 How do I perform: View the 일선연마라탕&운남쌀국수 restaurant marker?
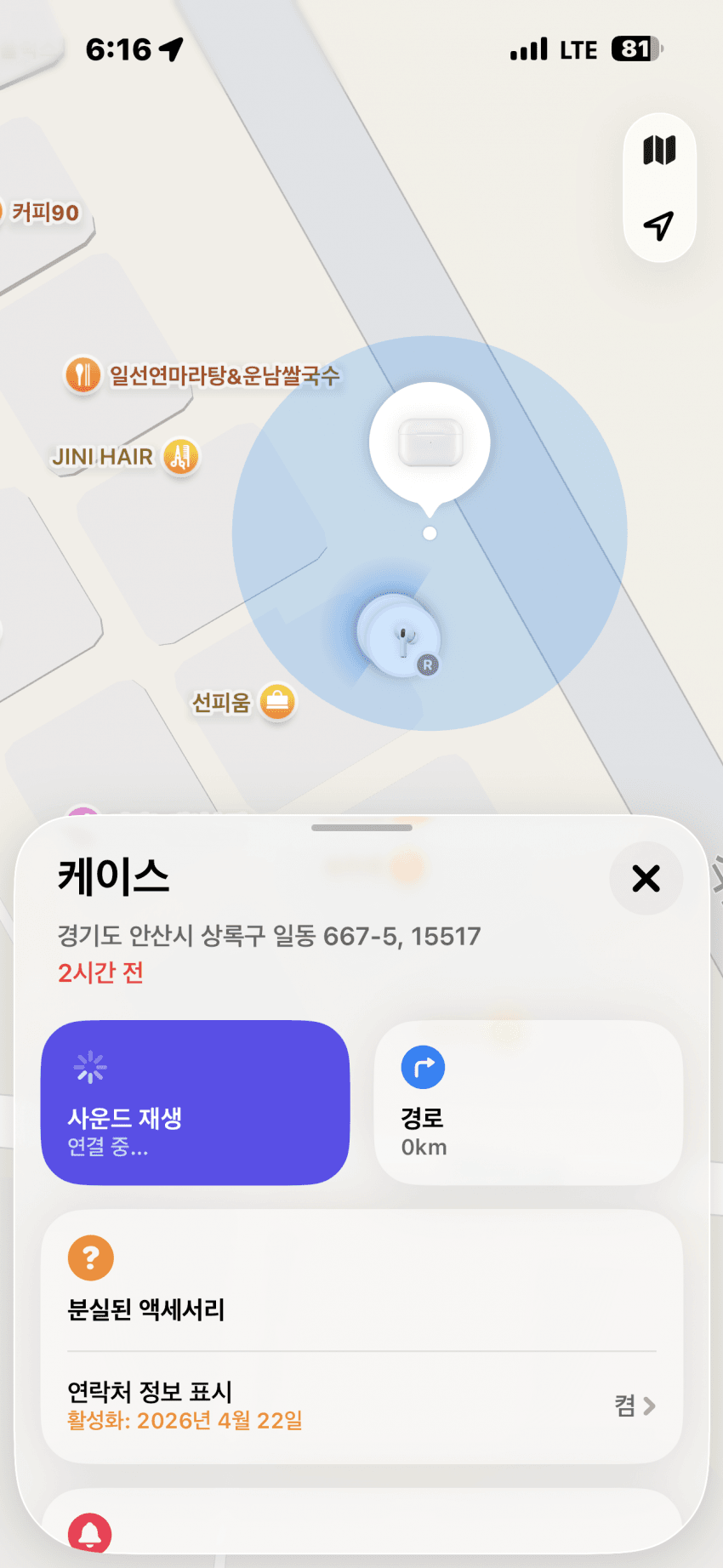pos(83,374)
